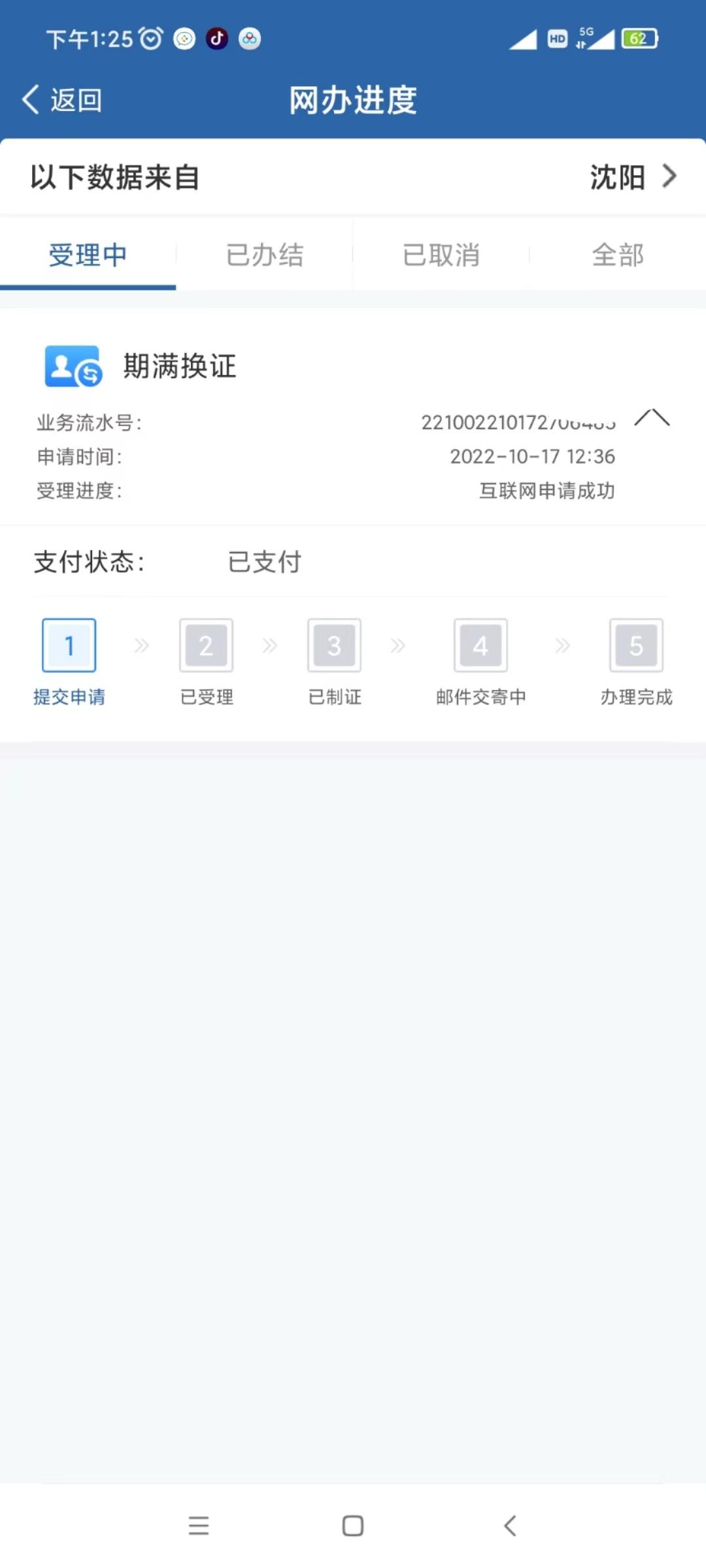Tap step 1 提交申请 indicator
Viewport: 706px width, 1568px height.
click(69, 645)
